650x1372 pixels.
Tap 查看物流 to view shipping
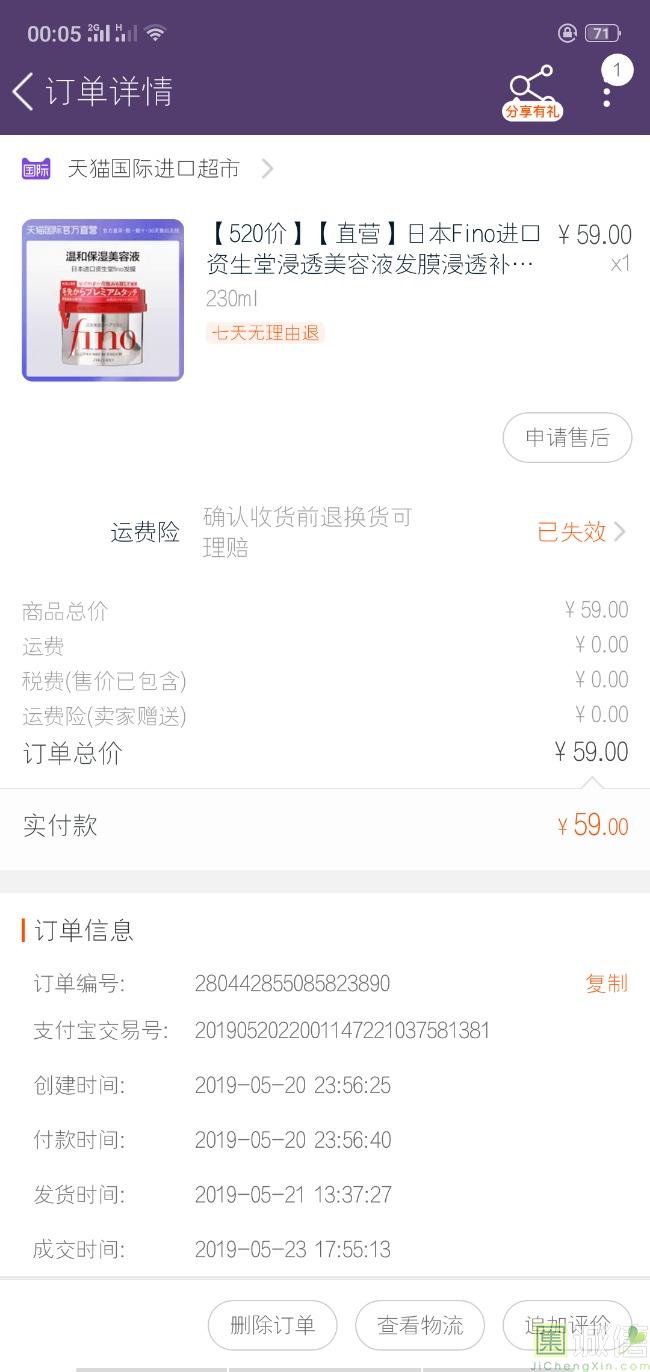tap(420, 1326)
